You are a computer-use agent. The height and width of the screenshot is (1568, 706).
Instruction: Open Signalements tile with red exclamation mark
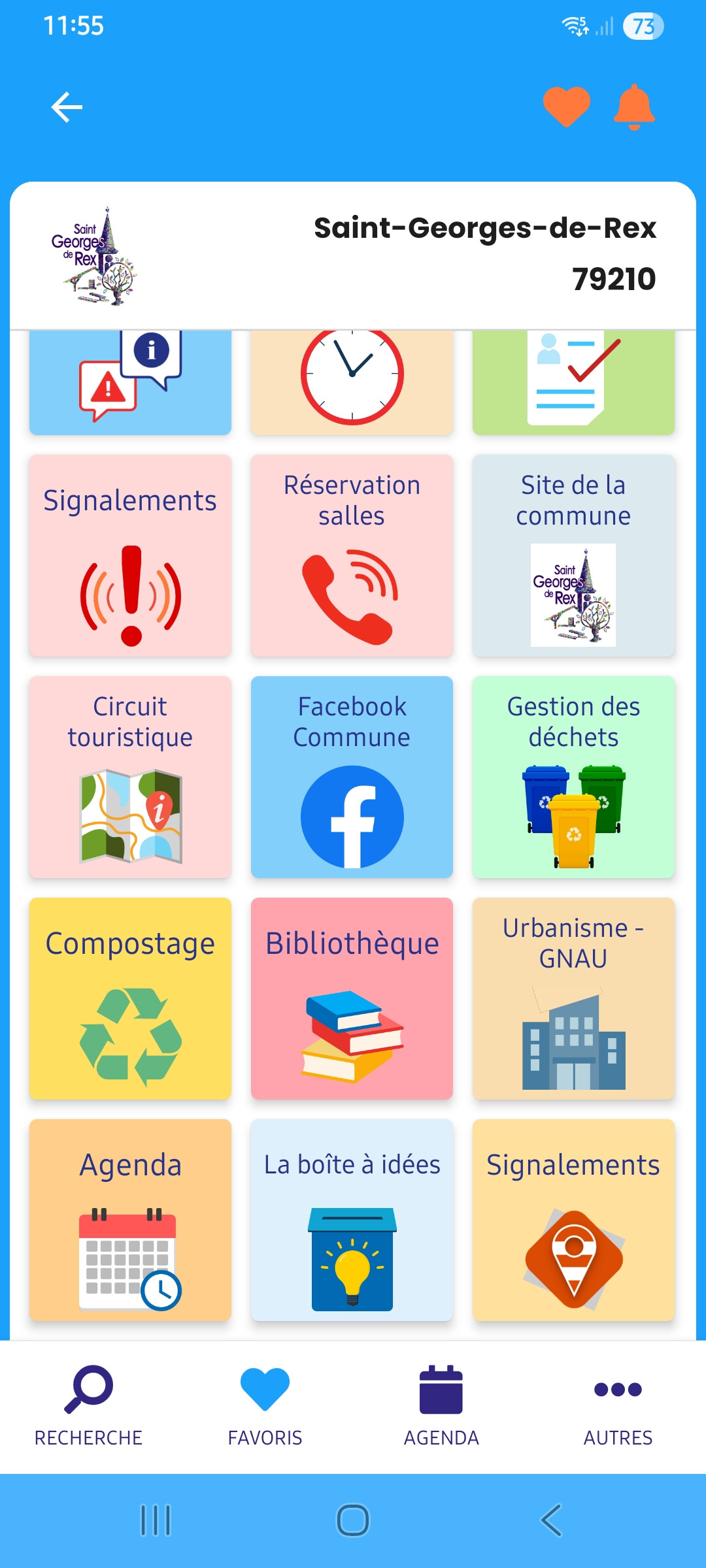point(130,556)
